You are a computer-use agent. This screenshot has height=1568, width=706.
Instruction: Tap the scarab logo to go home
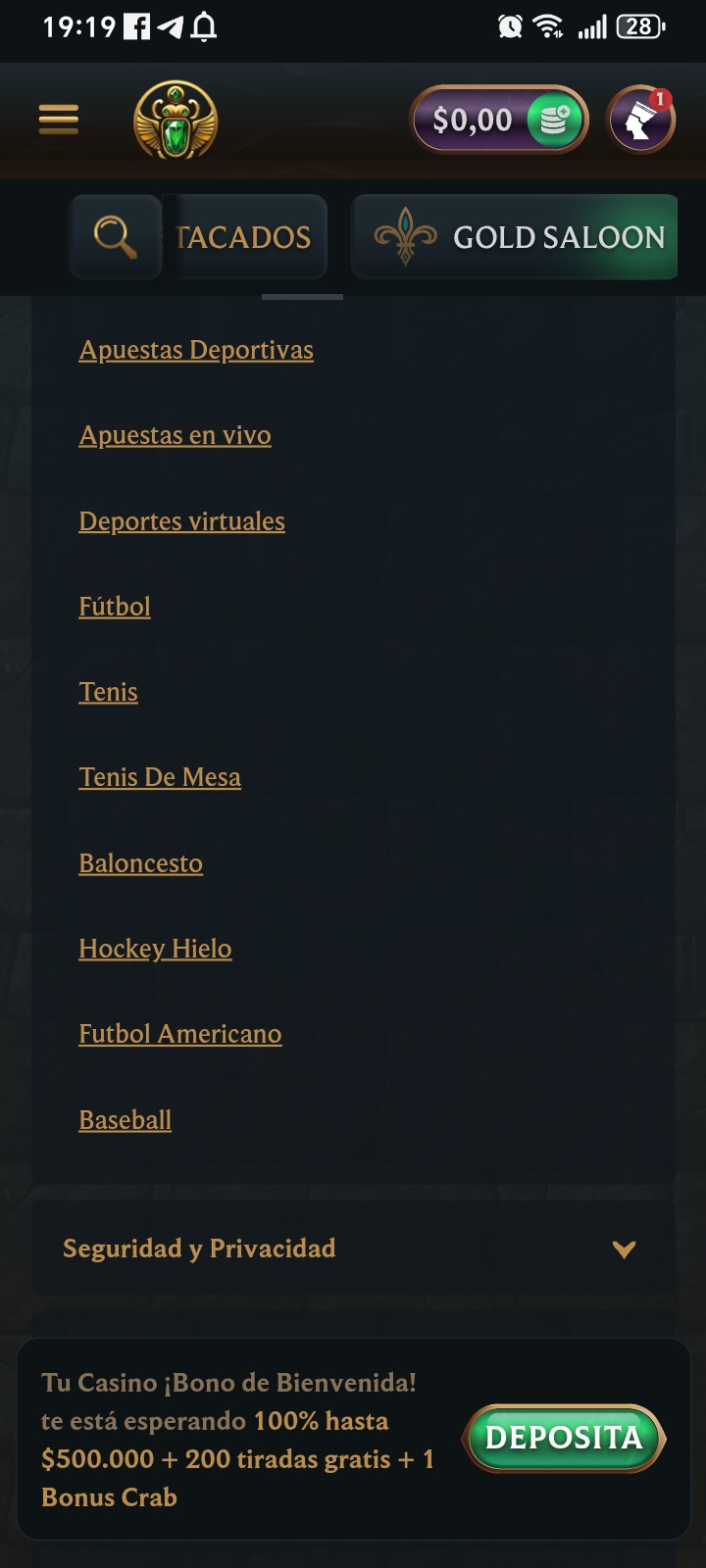coord(176,121)
